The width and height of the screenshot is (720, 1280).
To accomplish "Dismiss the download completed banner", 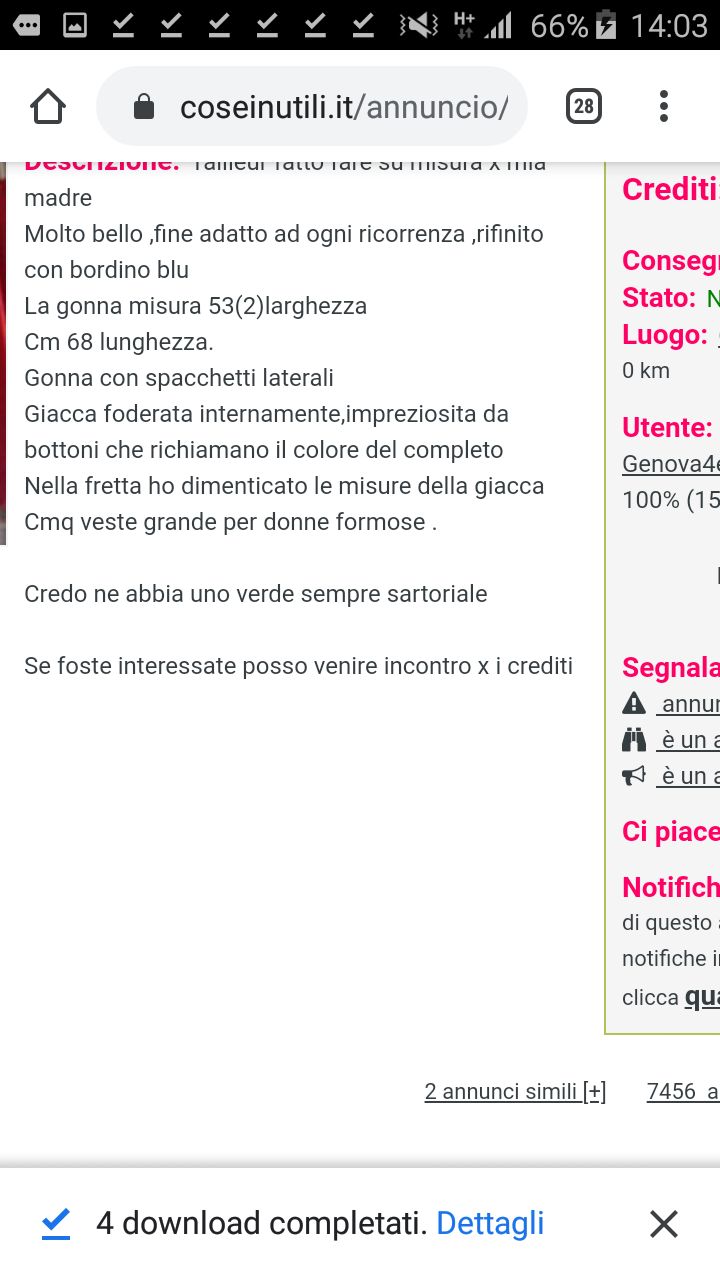I will click(x=664, y=1223).
